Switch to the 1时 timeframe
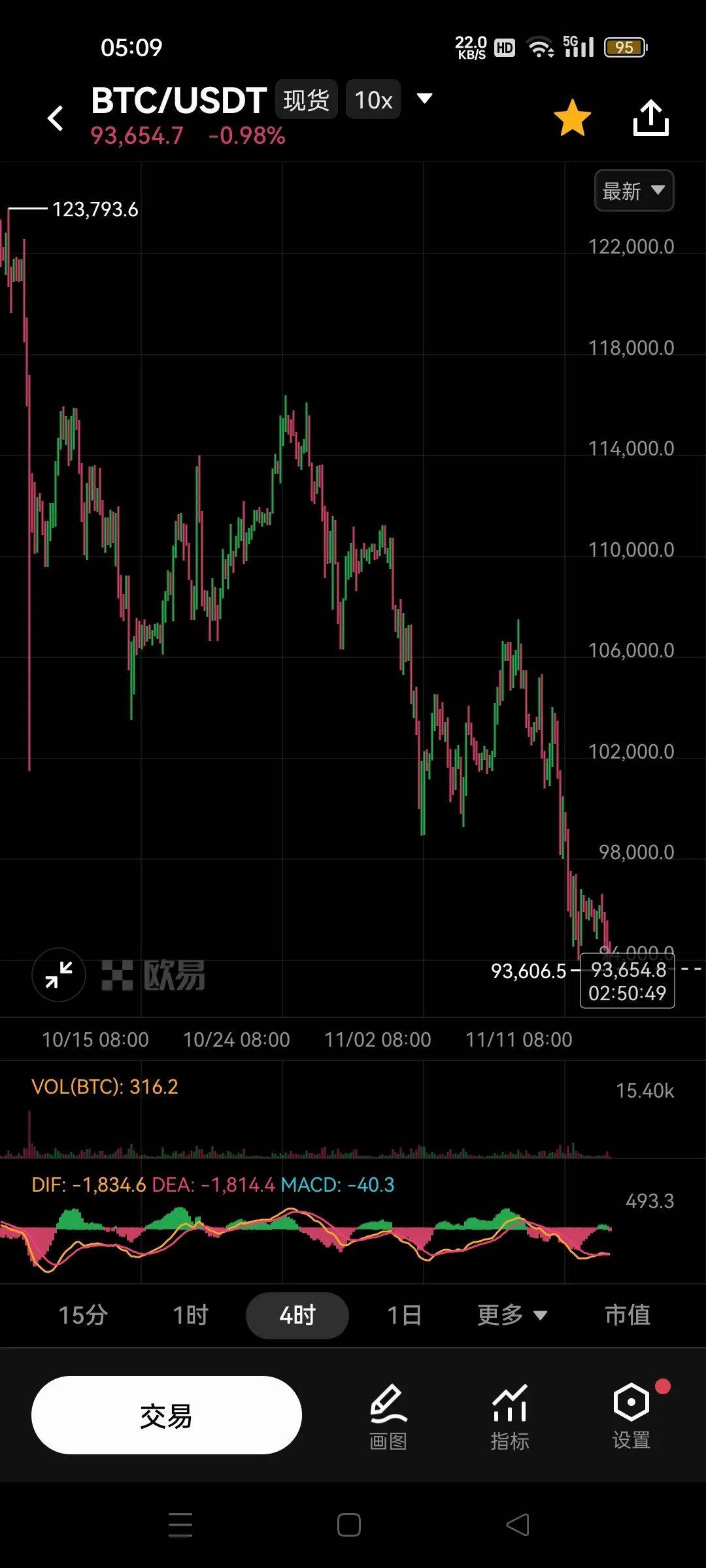This screenshot has height=1568, width=706. [x=190, y=1315]
